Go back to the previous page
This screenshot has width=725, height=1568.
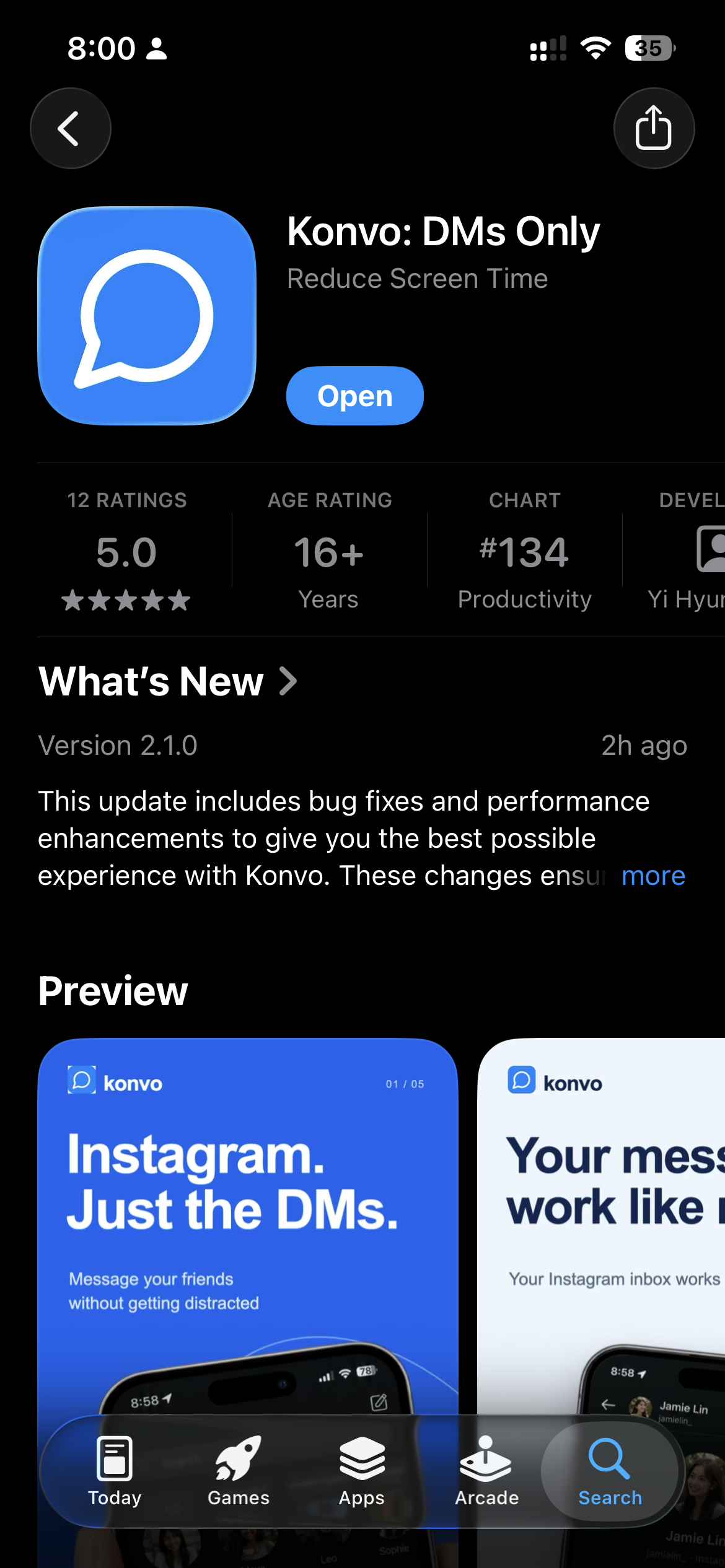71,128
